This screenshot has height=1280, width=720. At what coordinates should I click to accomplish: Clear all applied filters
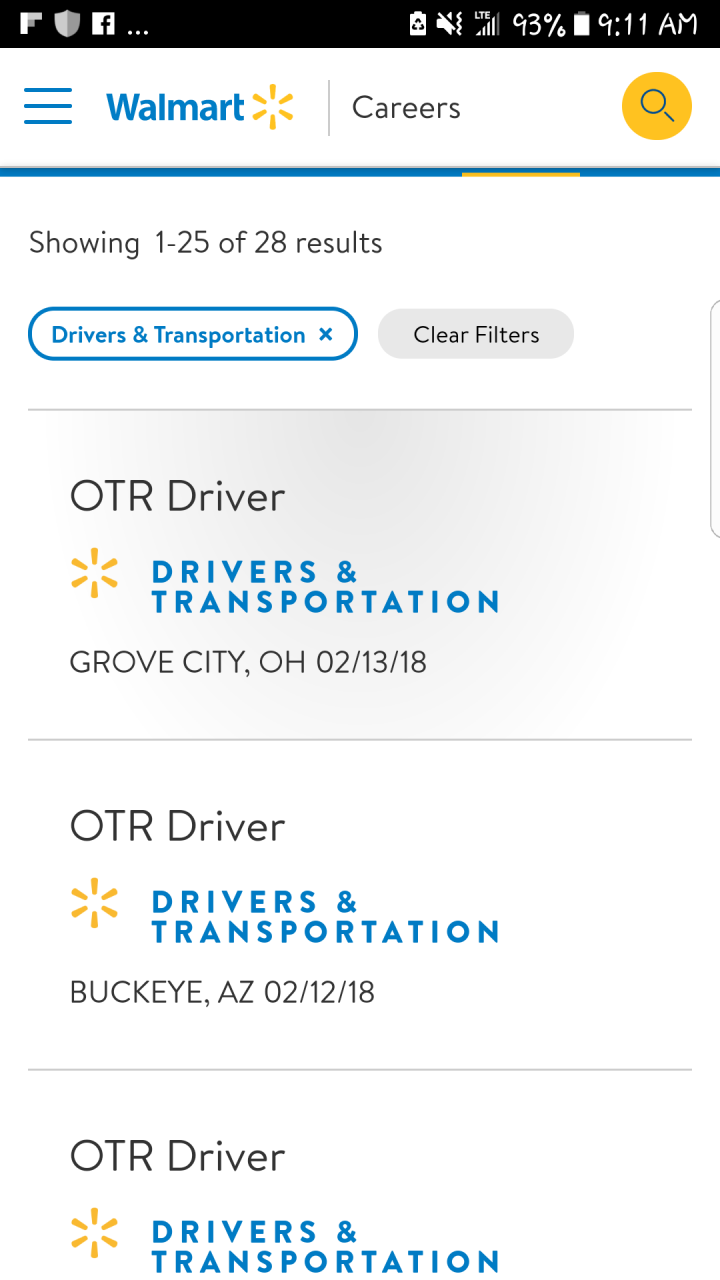pos(476,335)
